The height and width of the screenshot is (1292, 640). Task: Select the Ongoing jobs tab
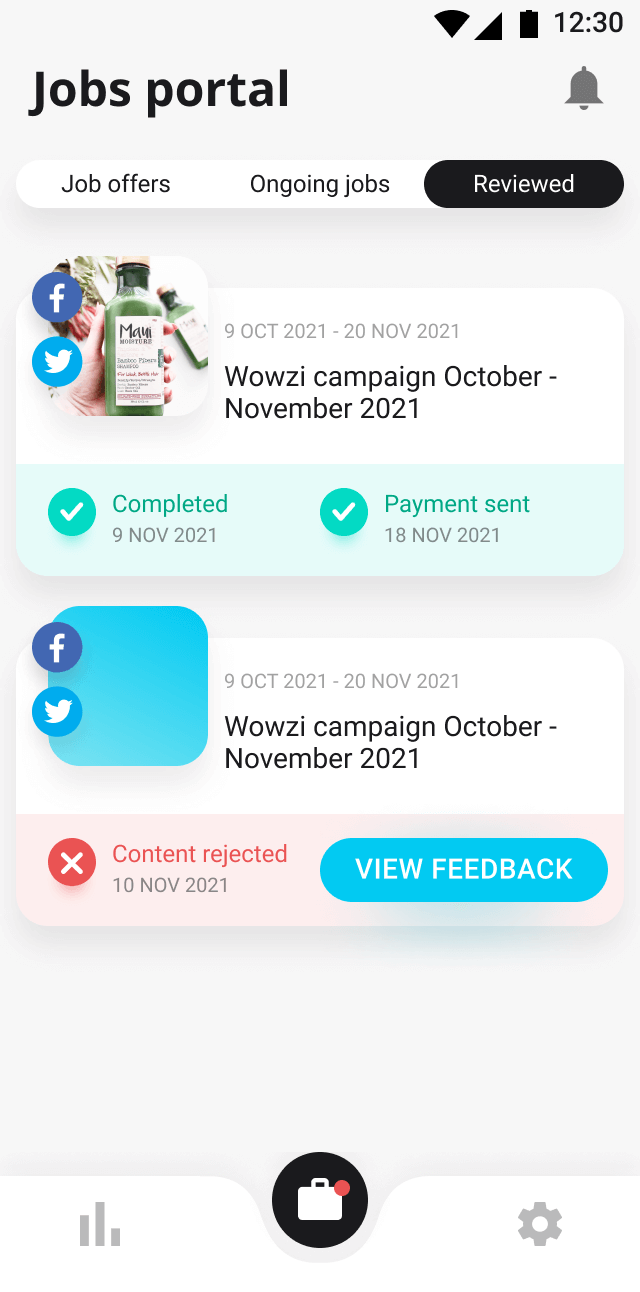tap(320, 184)
